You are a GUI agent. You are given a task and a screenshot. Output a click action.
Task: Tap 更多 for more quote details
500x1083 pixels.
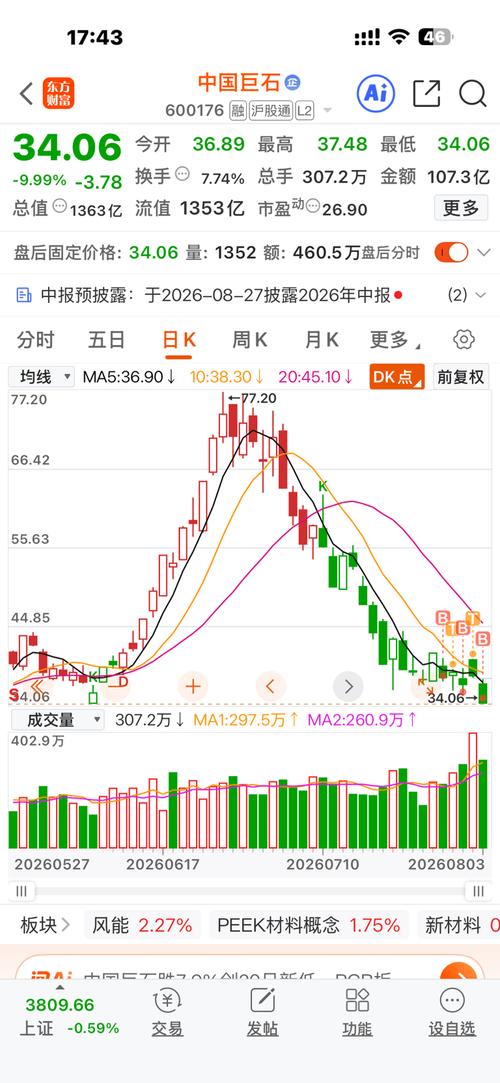point(461,208)
